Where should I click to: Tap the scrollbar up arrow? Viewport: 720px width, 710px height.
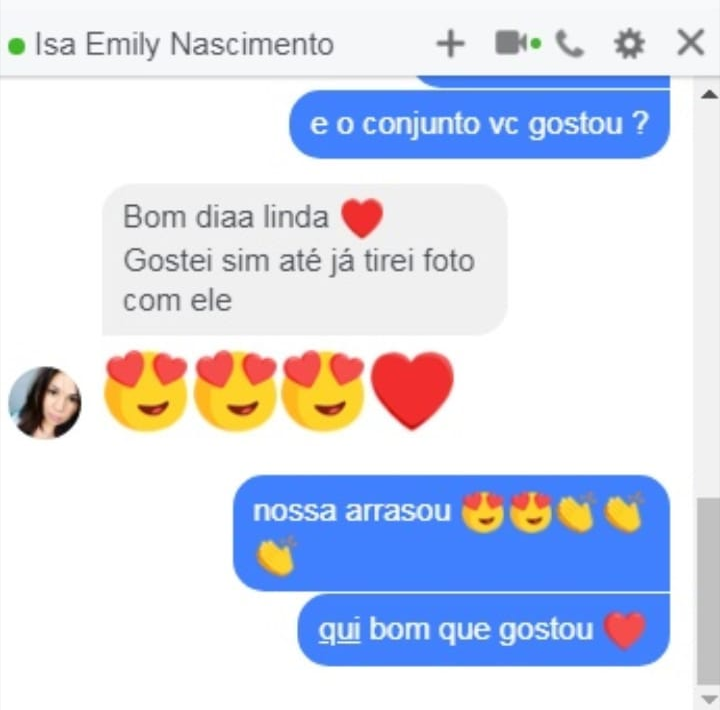(708, 93)
